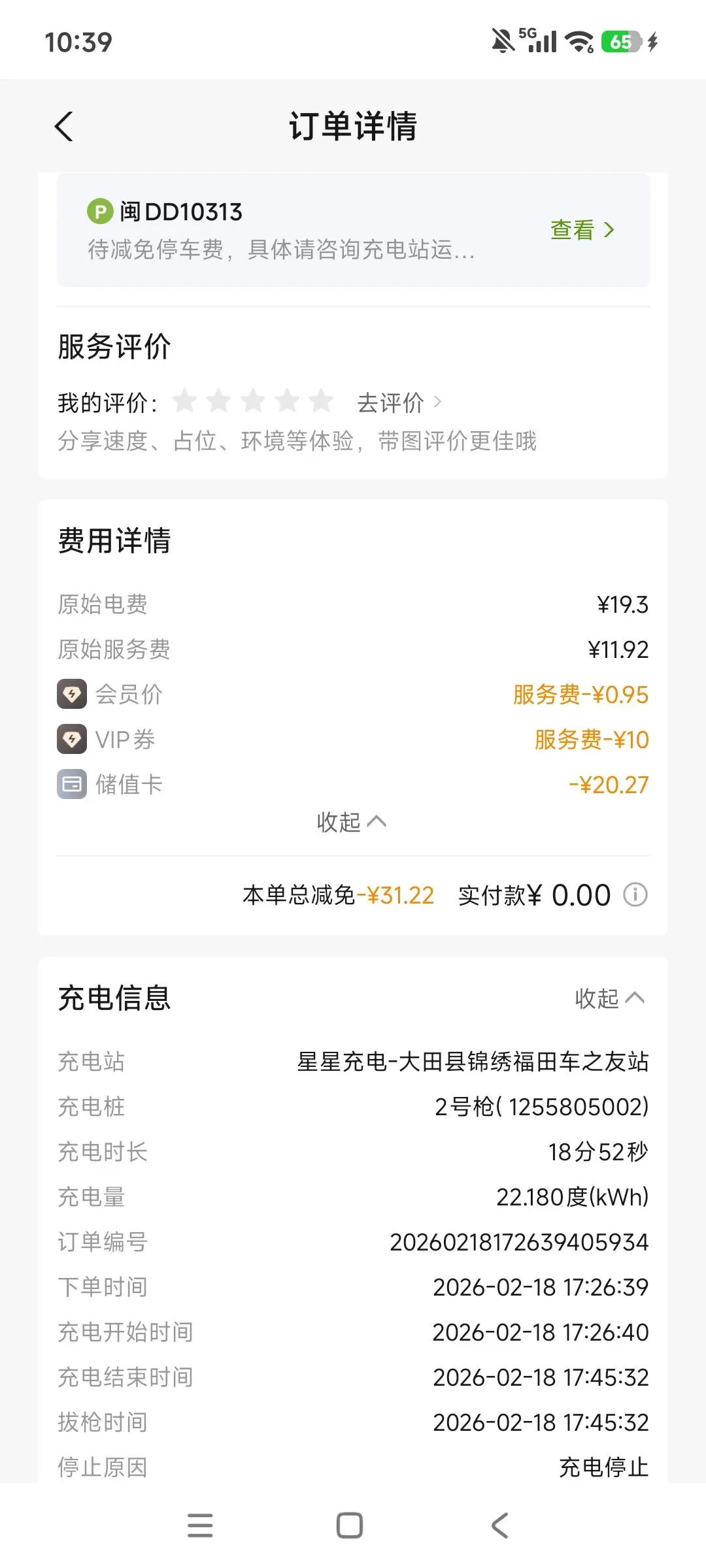
Task: Open recent apps from the navigation bar
Action: click(x=200, y=1526)
